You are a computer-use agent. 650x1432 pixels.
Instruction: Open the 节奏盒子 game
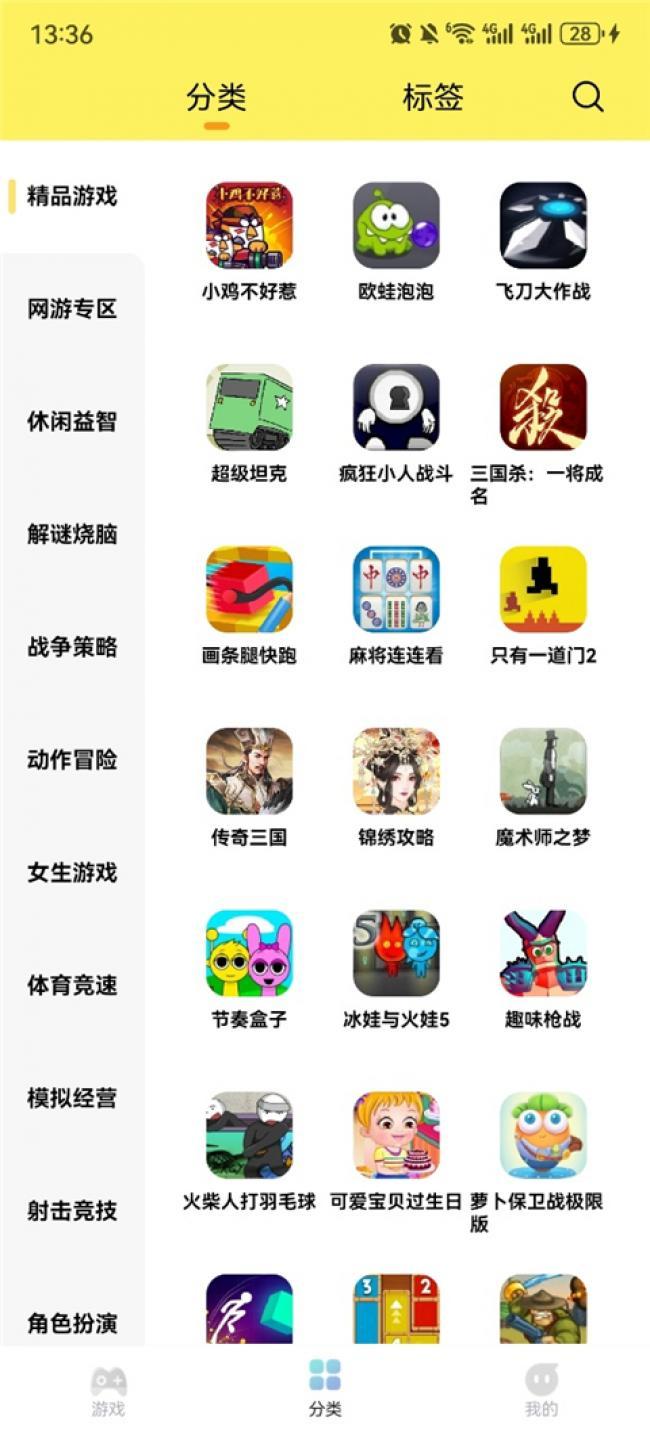tap(249, 954)
